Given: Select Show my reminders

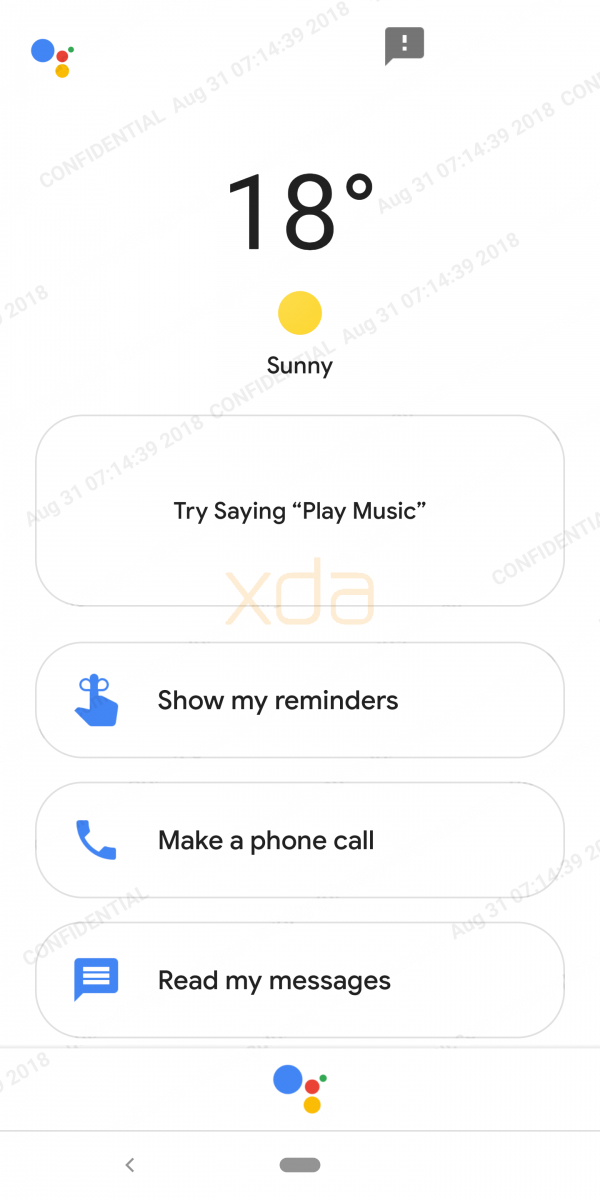Looking at the screenshot, I should (x=300, y=700).
